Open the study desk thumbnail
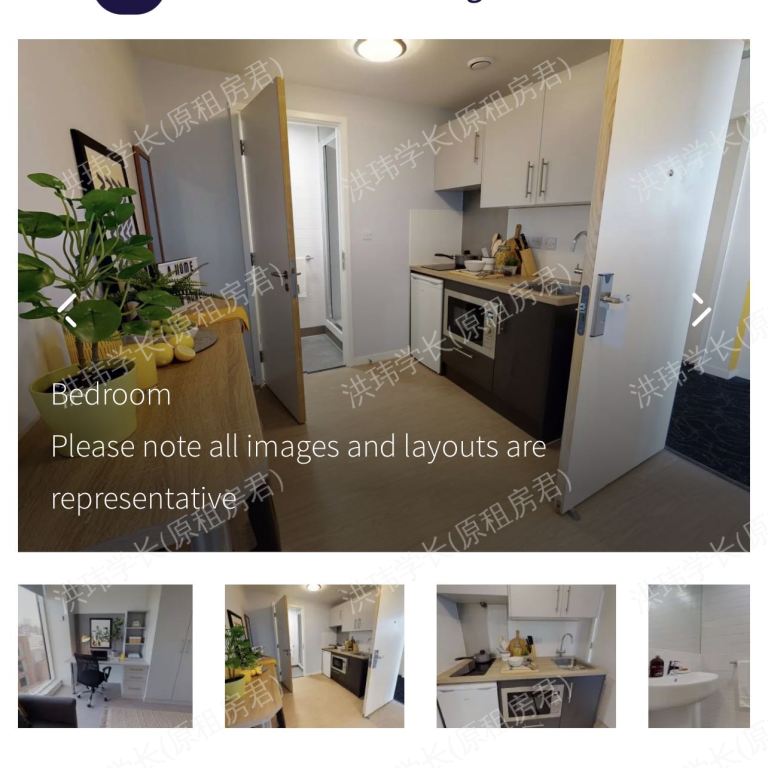The height and width of the screenshot is (768, 768). click(105, 656)
